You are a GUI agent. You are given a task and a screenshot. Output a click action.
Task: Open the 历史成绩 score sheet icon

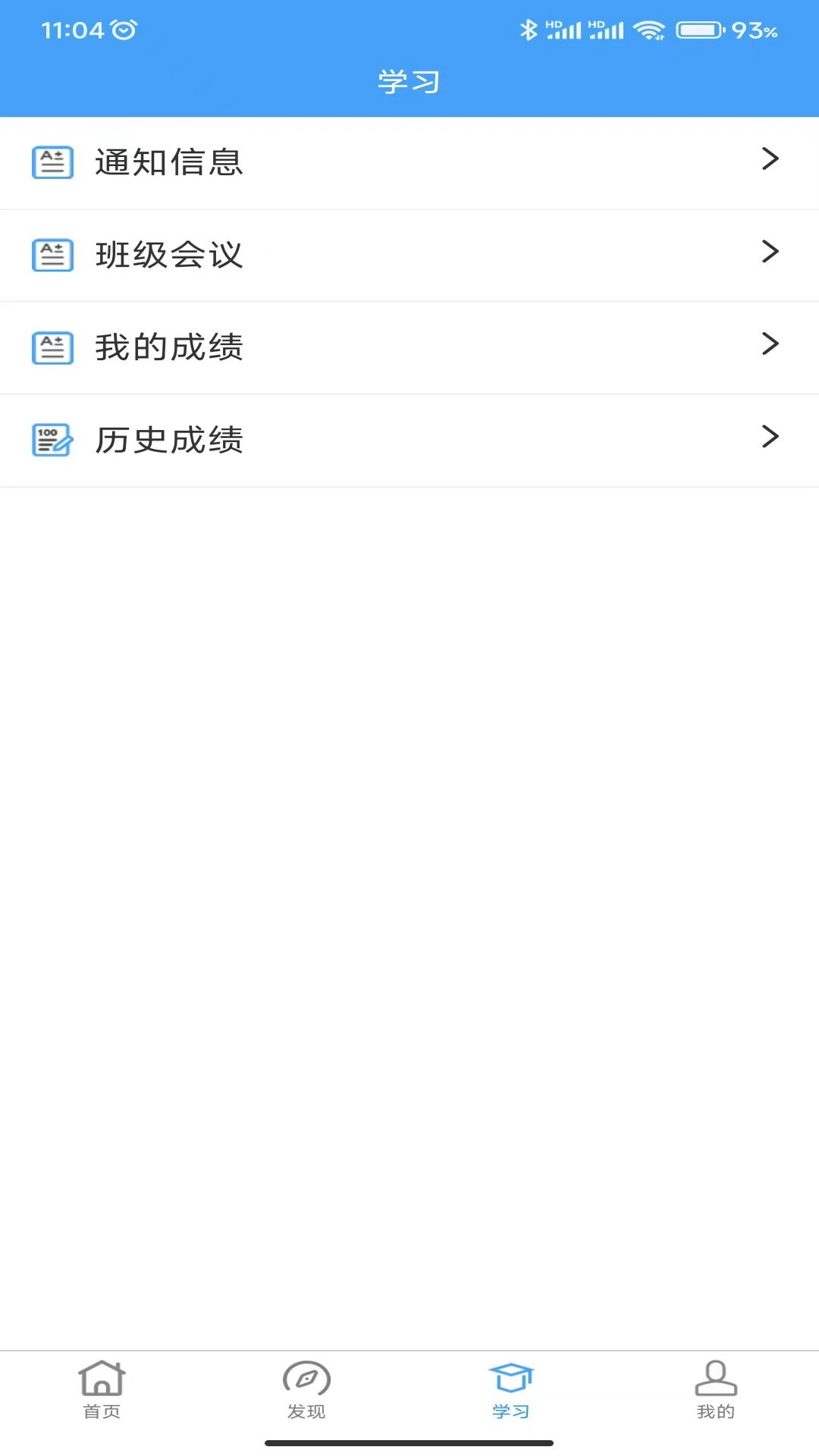[x=52, y=440]
